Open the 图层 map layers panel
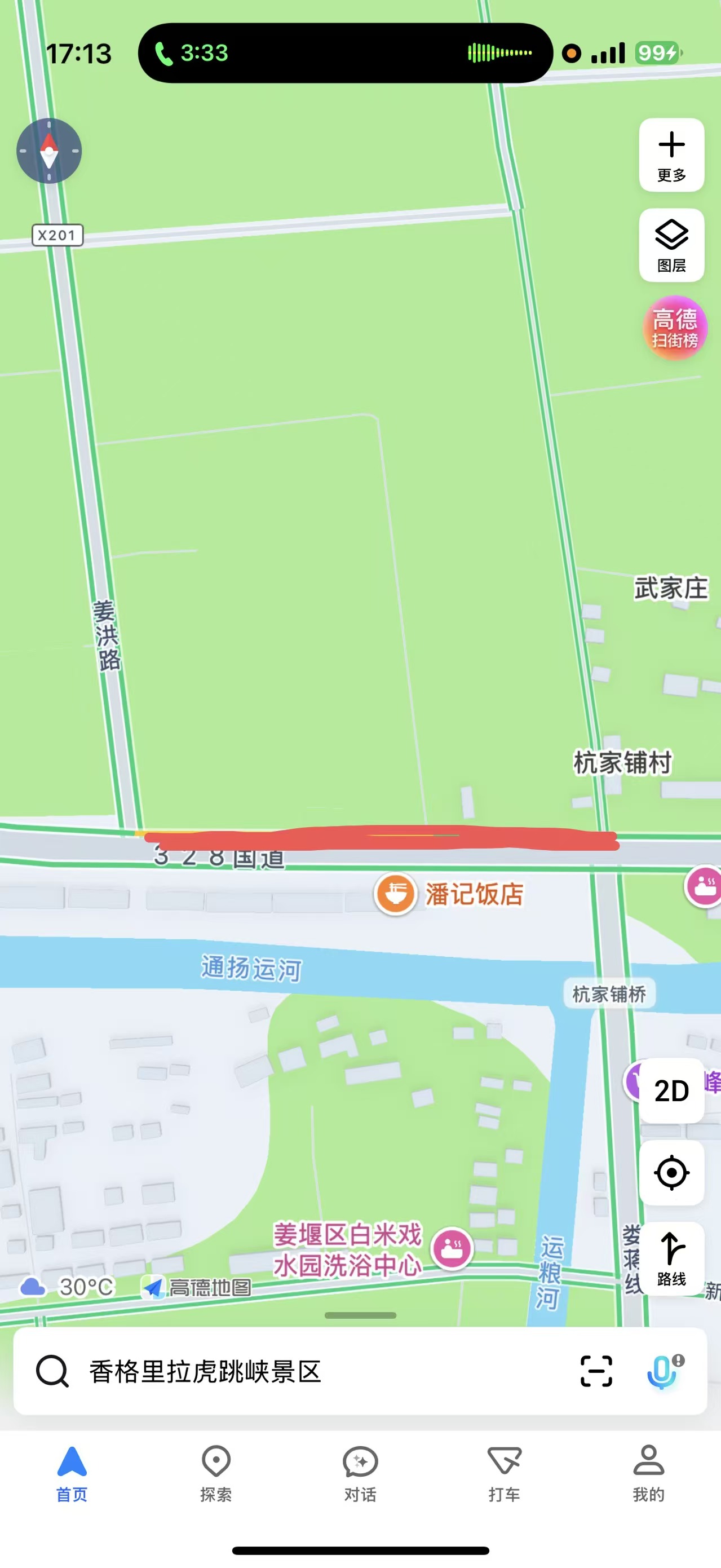Screen dimensions: 721x1568 (x=671, y=245)
